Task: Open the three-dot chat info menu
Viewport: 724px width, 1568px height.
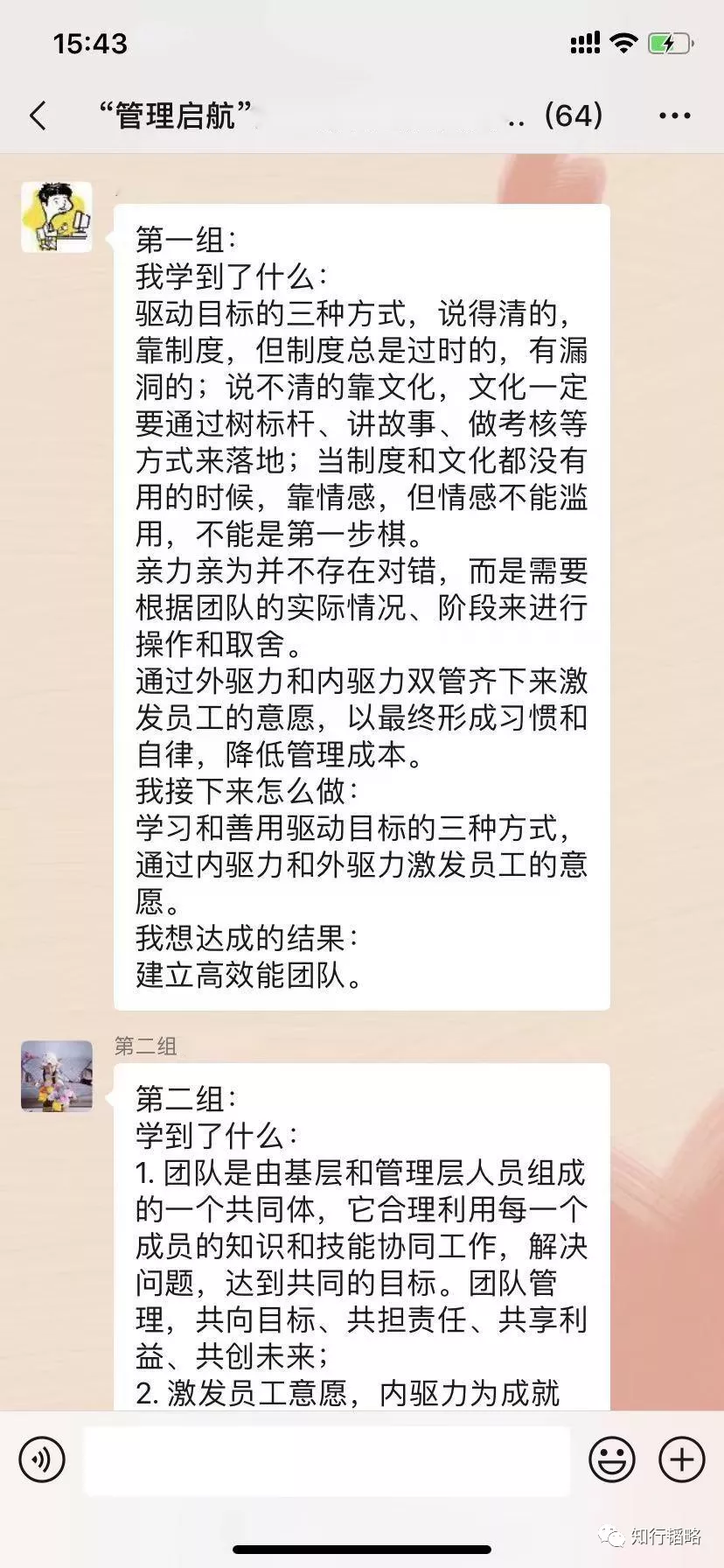Action: 675,115
